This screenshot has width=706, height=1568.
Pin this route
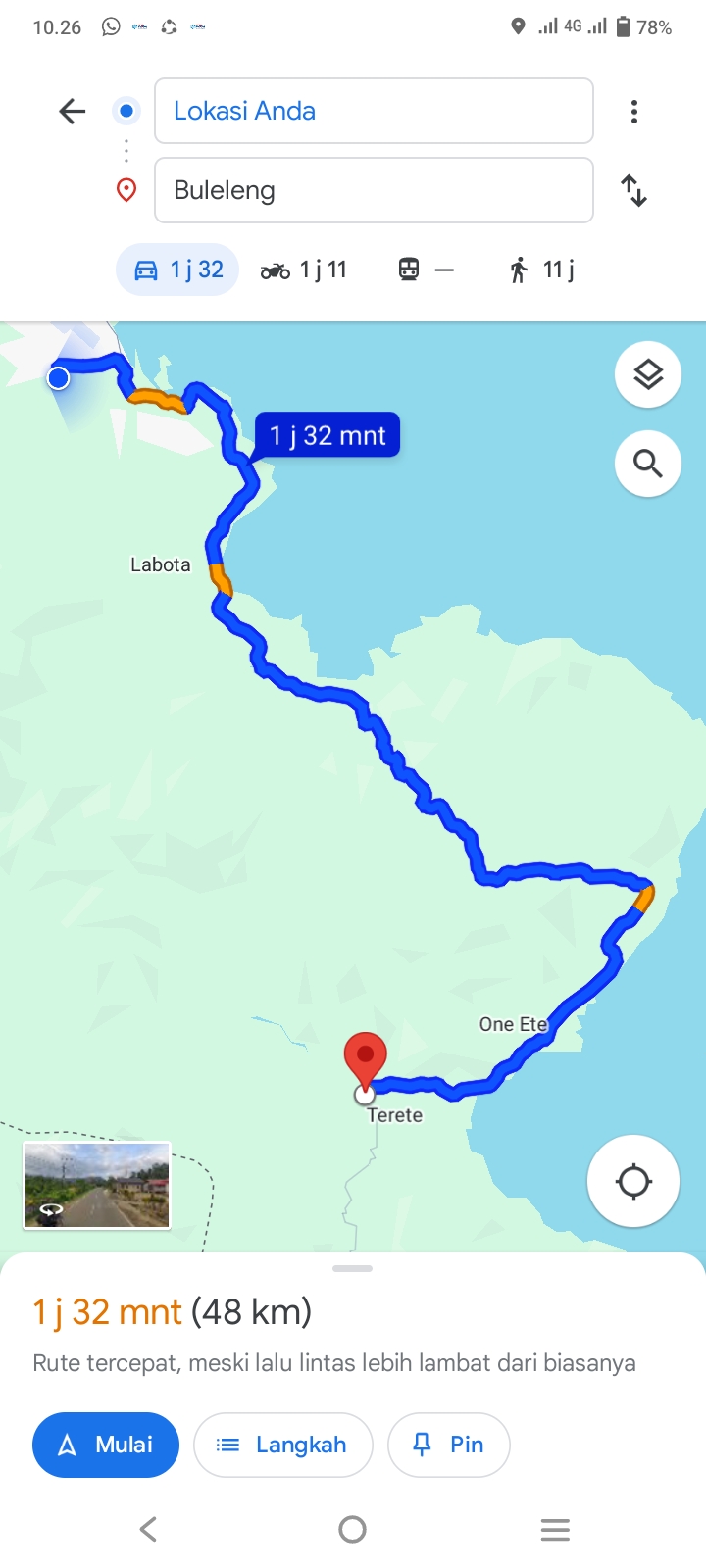click(x=449, y=1445)
